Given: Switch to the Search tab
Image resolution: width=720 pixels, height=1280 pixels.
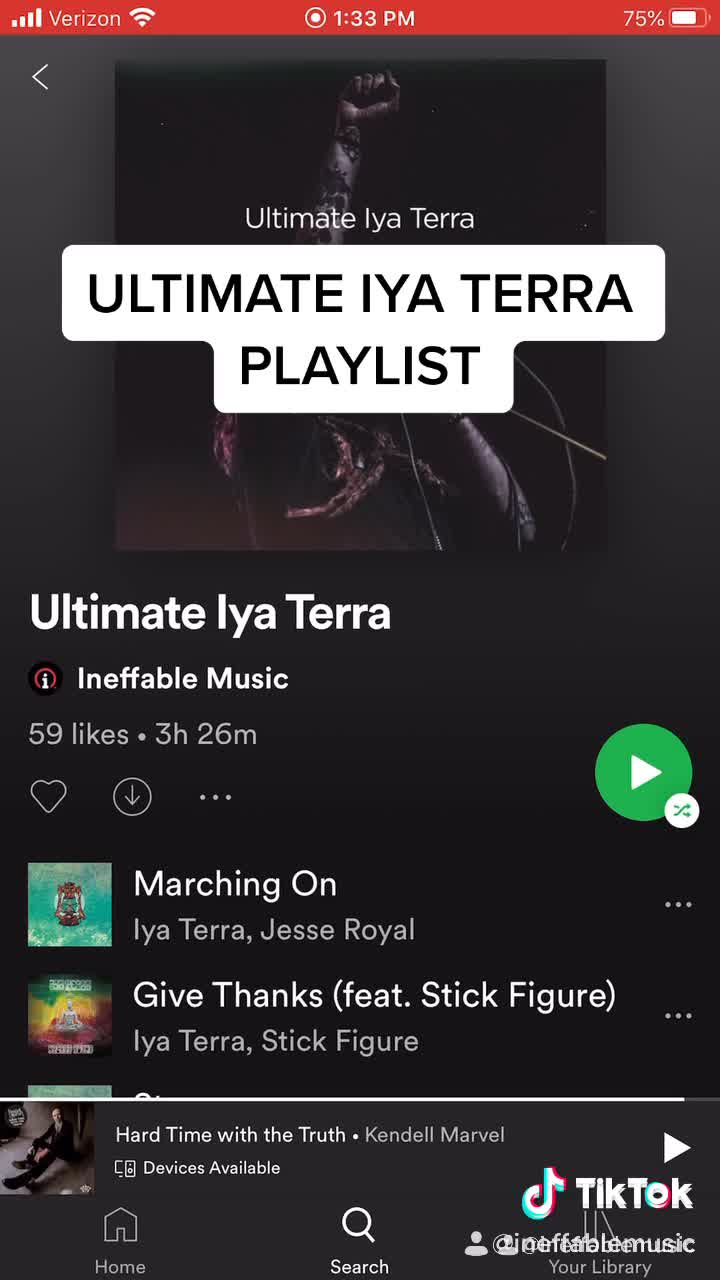Looking at the screenshot, I should 359,1240.
